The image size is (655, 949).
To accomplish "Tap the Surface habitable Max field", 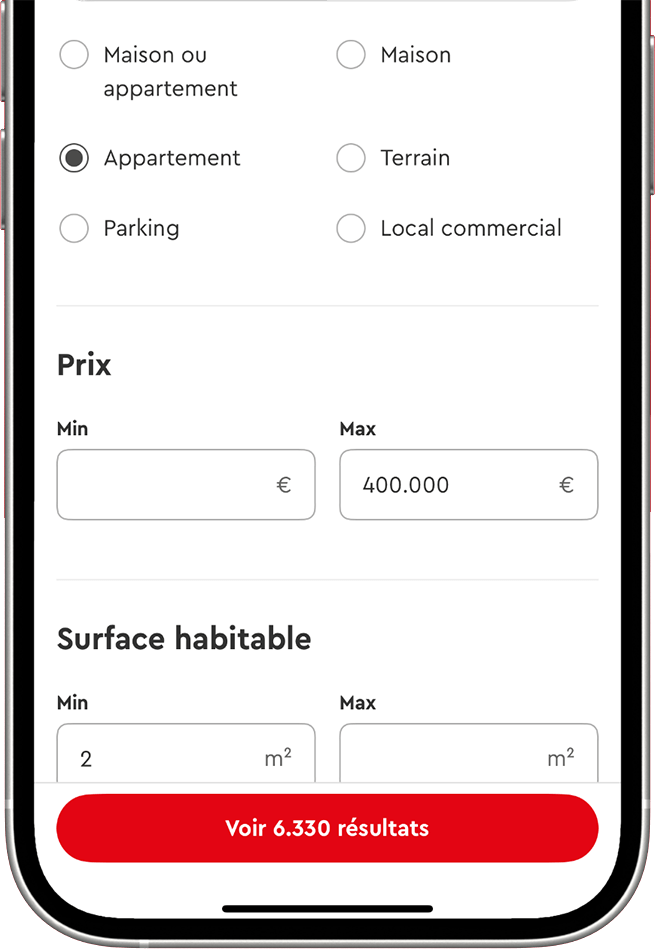I will click(450, 757).
